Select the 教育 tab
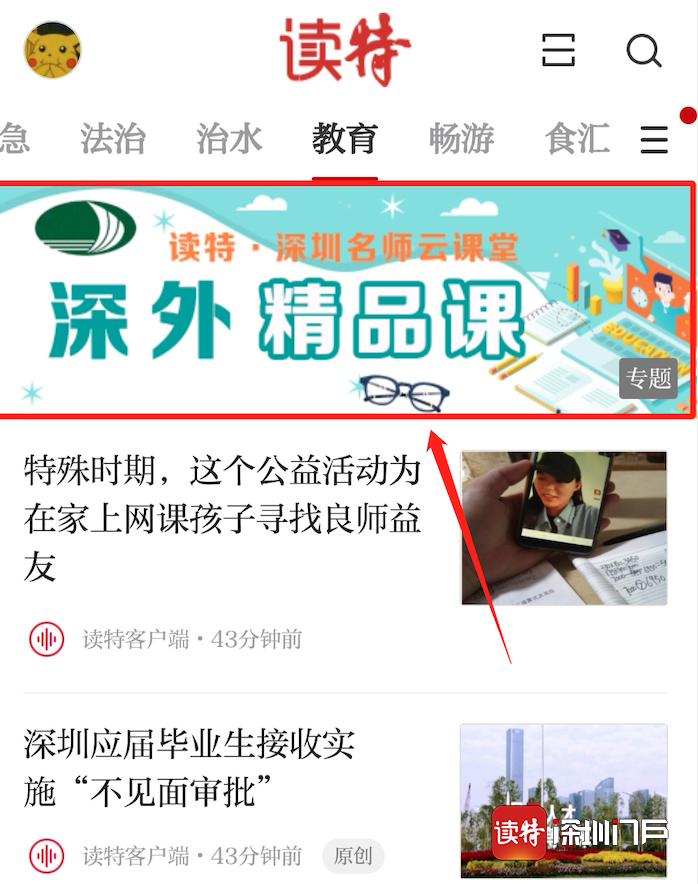The image size is (698, 884). (x=344, y=139)
